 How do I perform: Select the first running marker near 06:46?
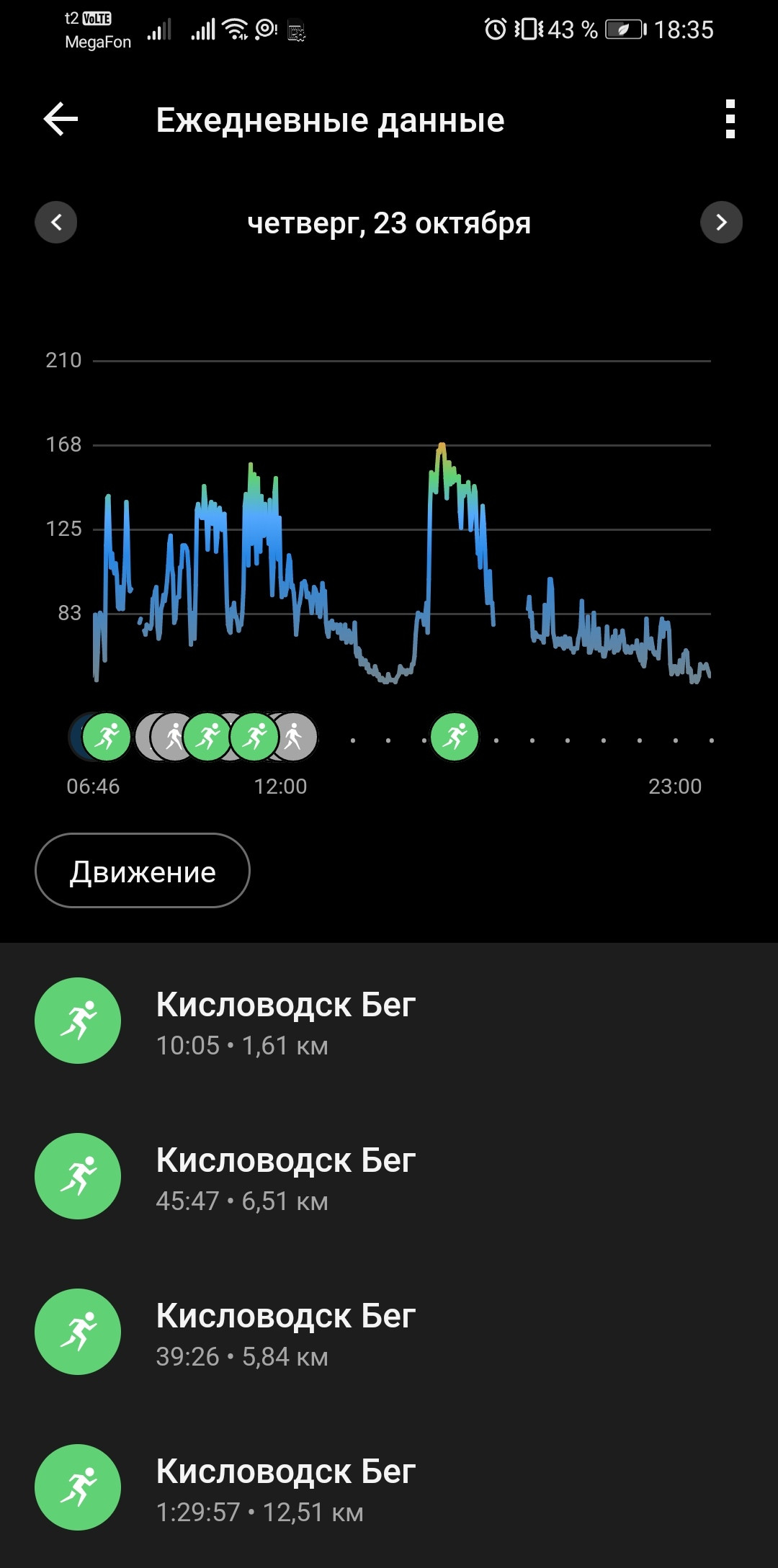tap(107, 737)
